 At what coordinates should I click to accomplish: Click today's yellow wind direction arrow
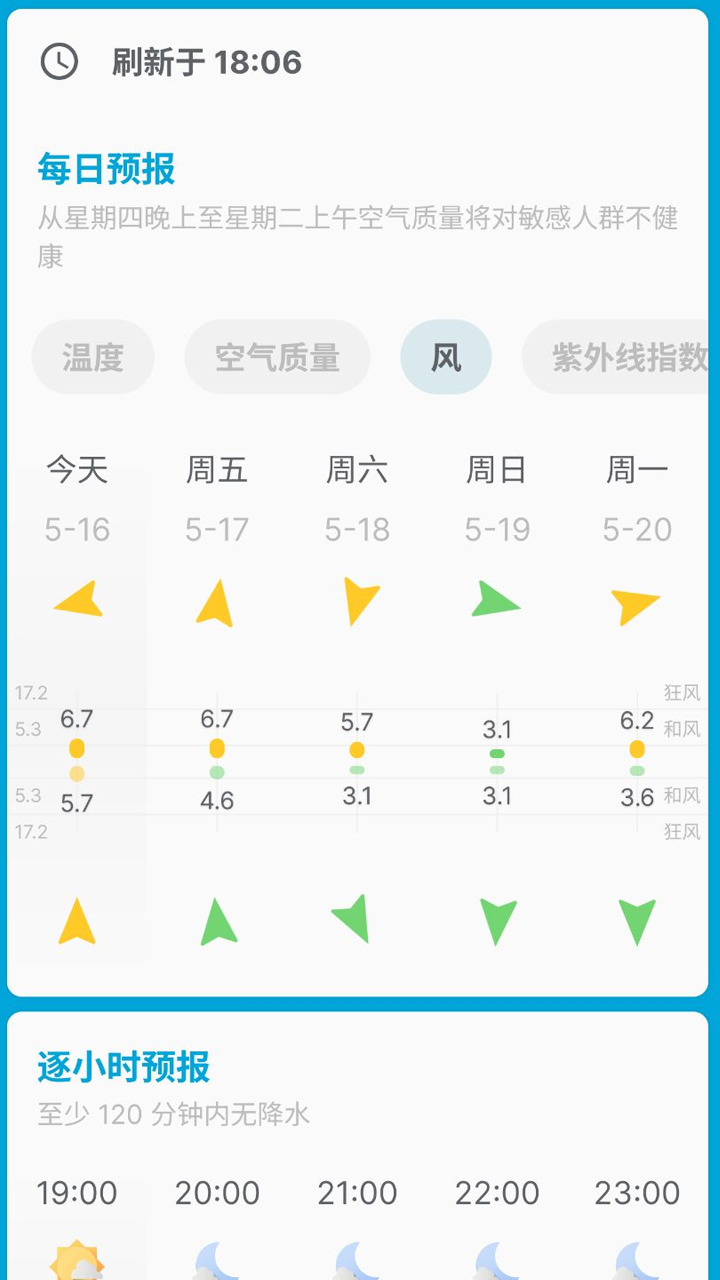point(78,598)
